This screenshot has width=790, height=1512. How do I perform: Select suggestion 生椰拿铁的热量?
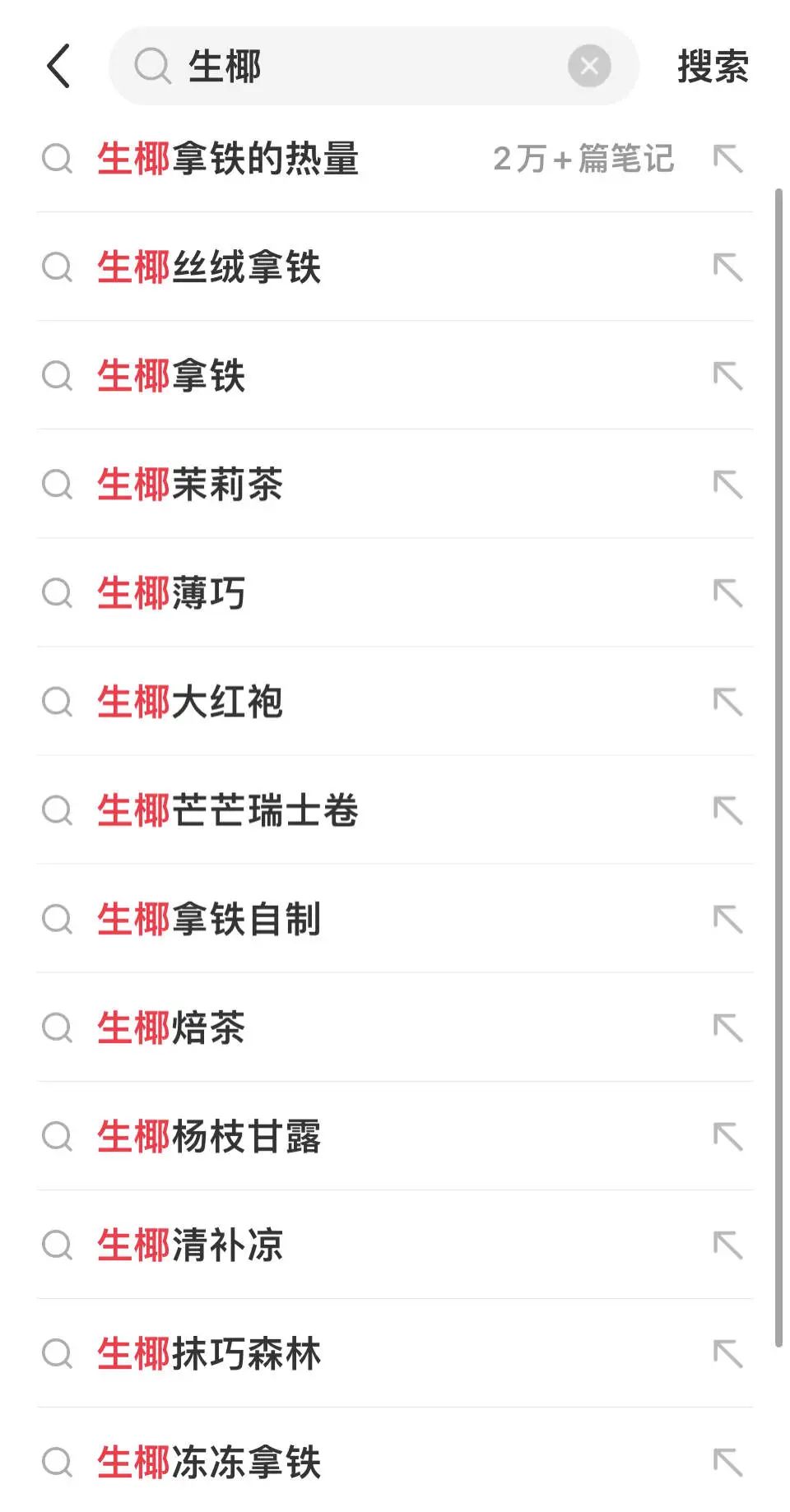click(395, 159)
